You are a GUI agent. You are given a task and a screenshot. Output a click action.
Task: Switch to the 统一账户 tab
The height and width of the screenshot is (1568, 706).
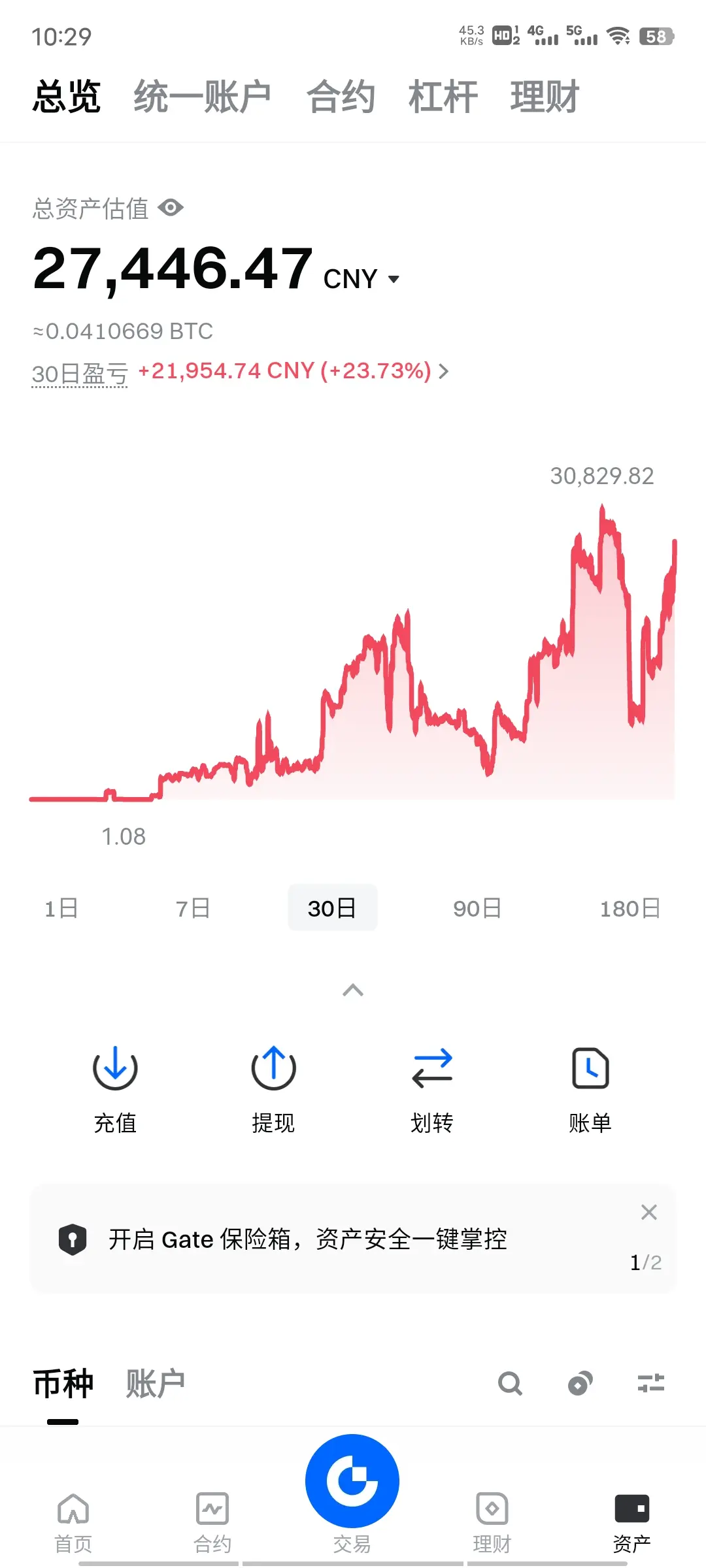click(202, 97)
